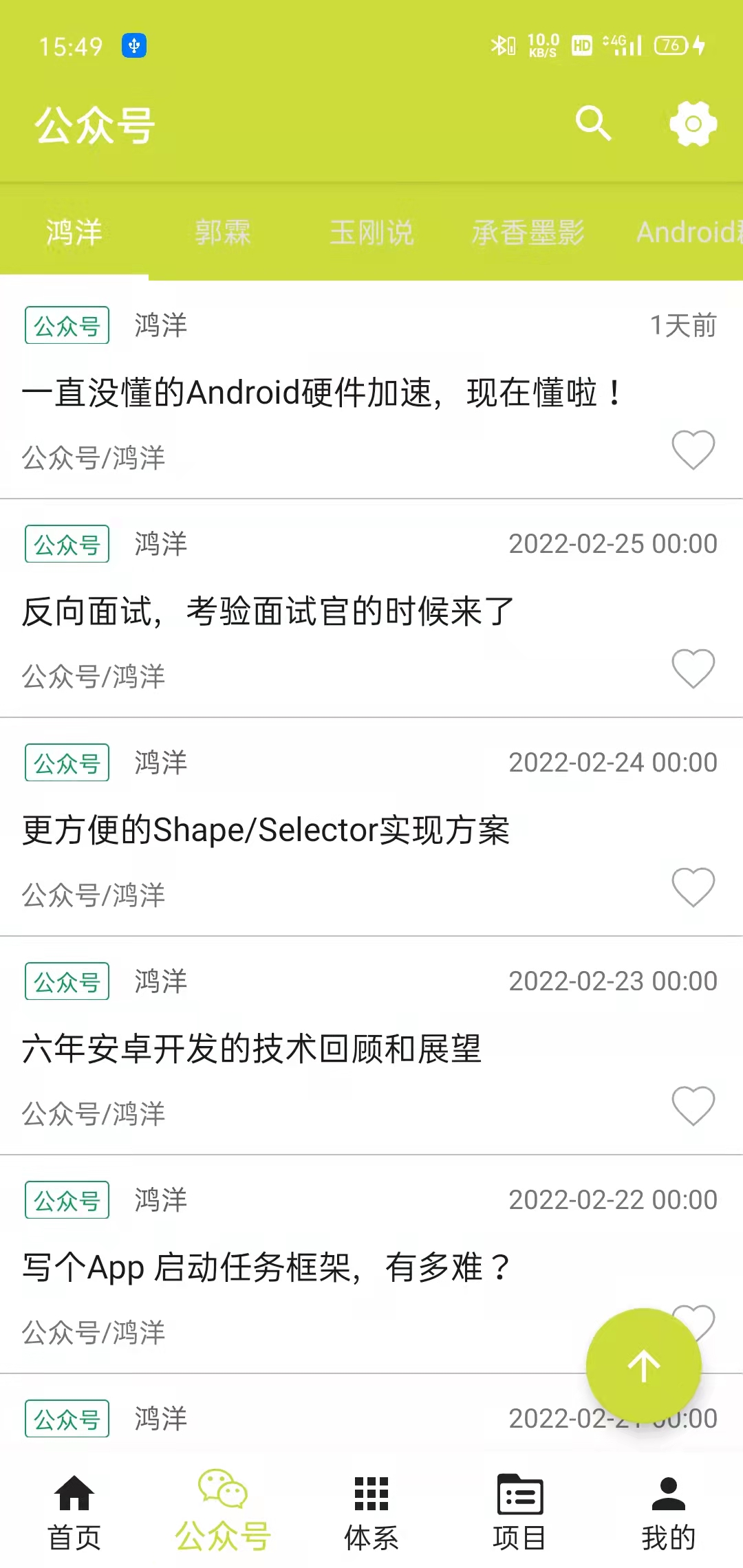Heart the 六年安卓开发 article
Screen dimensions: 743x1568
click(x=693, y=1106)
